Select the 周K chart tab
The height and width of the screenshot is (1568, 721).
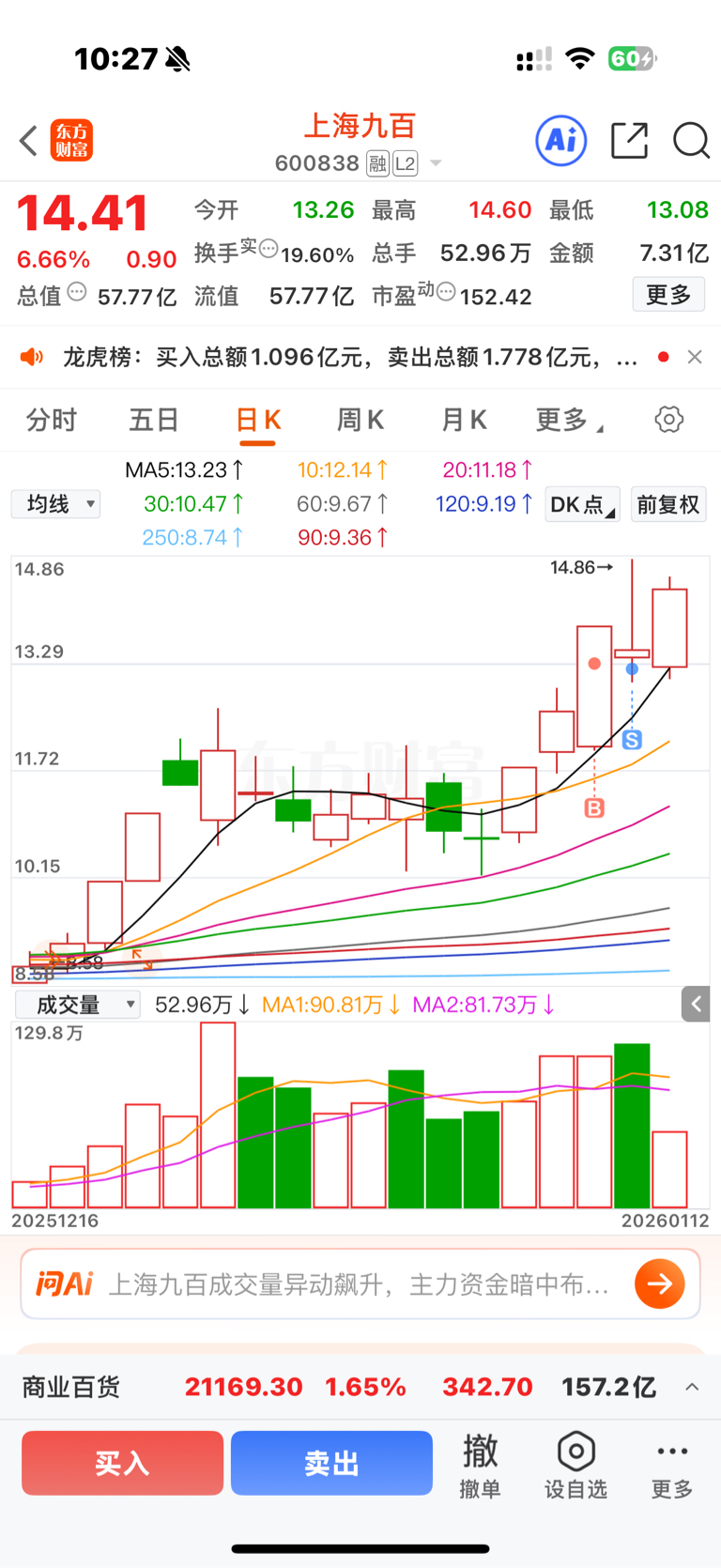tap(360, 420)
